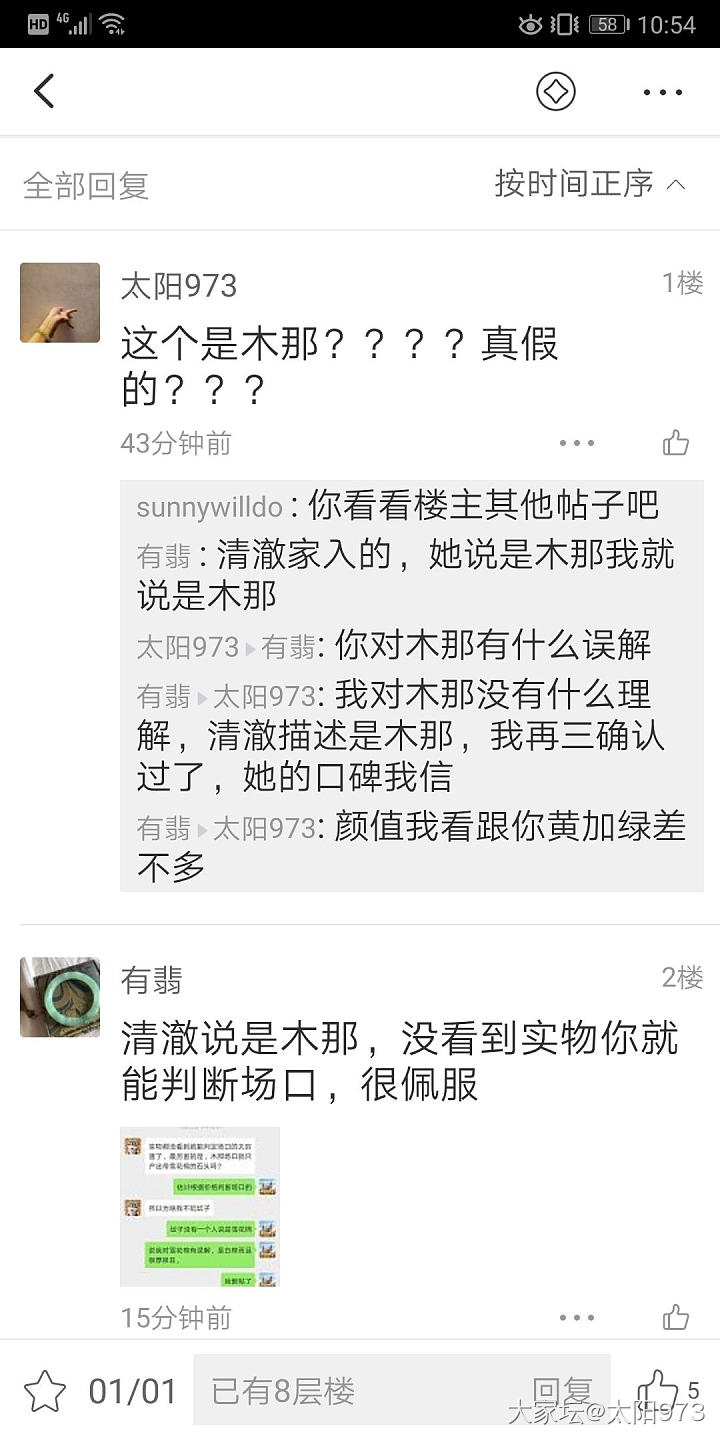Tap the 已有8层楼 reply box
Screen dimensions: 720x1440
pos(360,1391)
